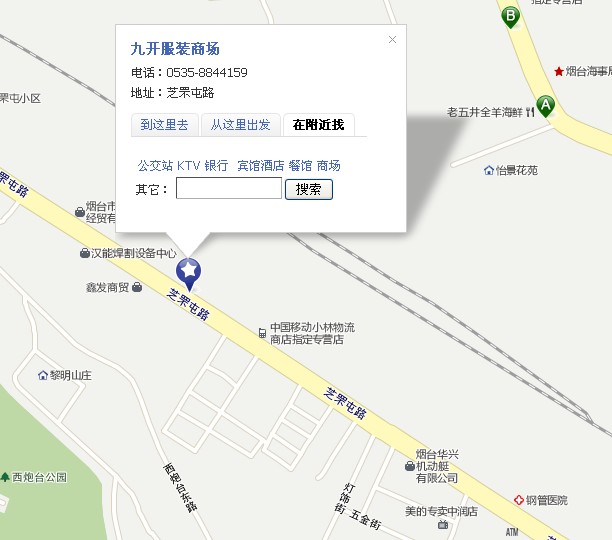Switch to the 到这里去 tab
This screenshot has width=612, height=540.
[x=165, y=125]
